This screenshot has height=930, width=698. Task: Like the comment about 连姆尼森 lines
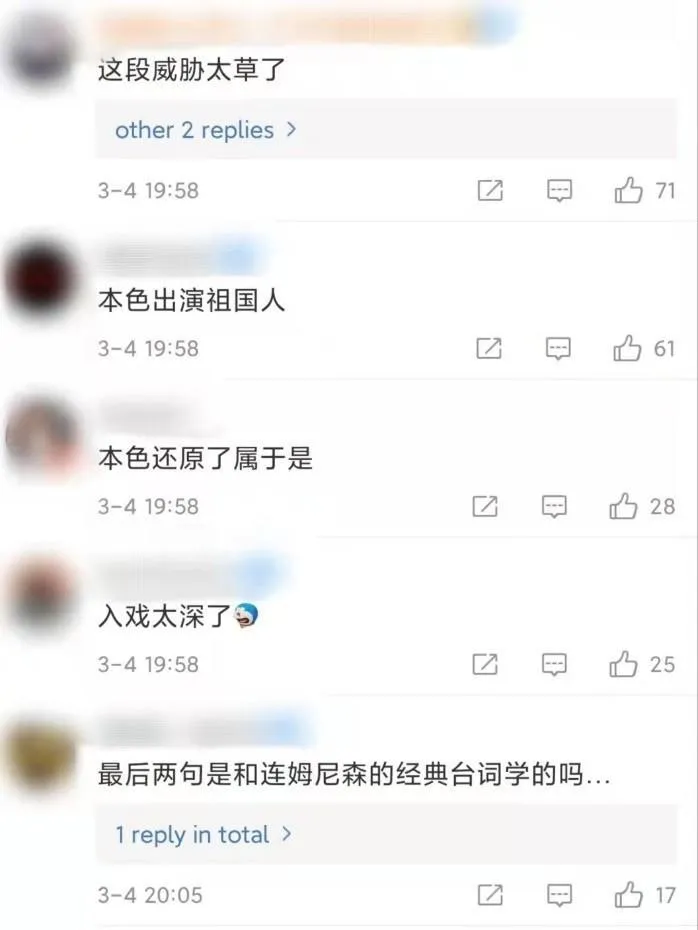(x=629, y=894)
